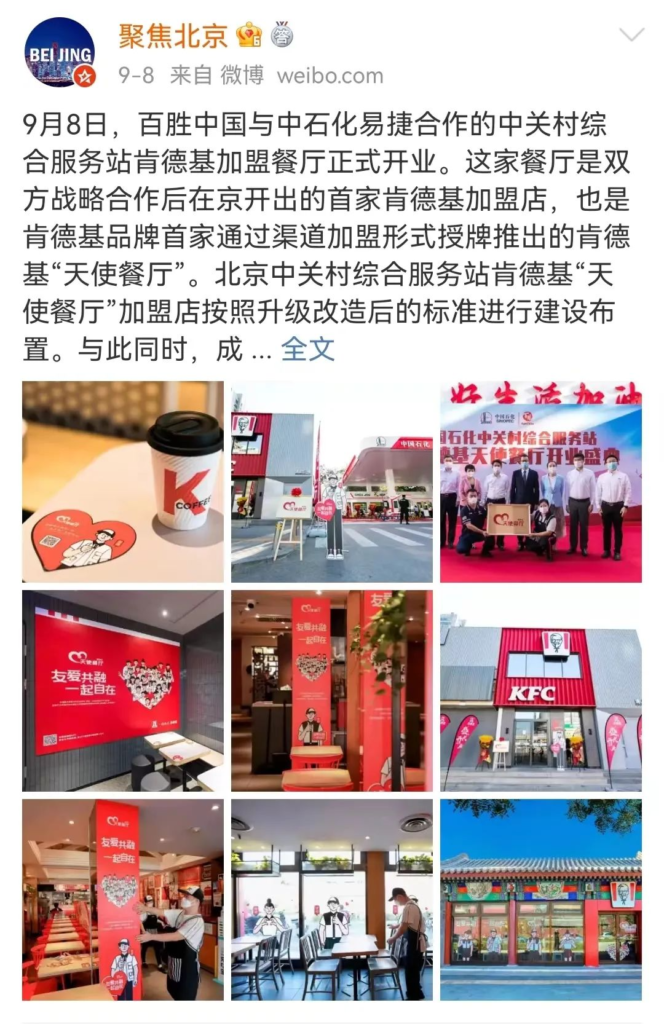Open the red 友爱共融 wall poster photo
The width and height of the screenshot is (664, 1024).
pos(123,690)
